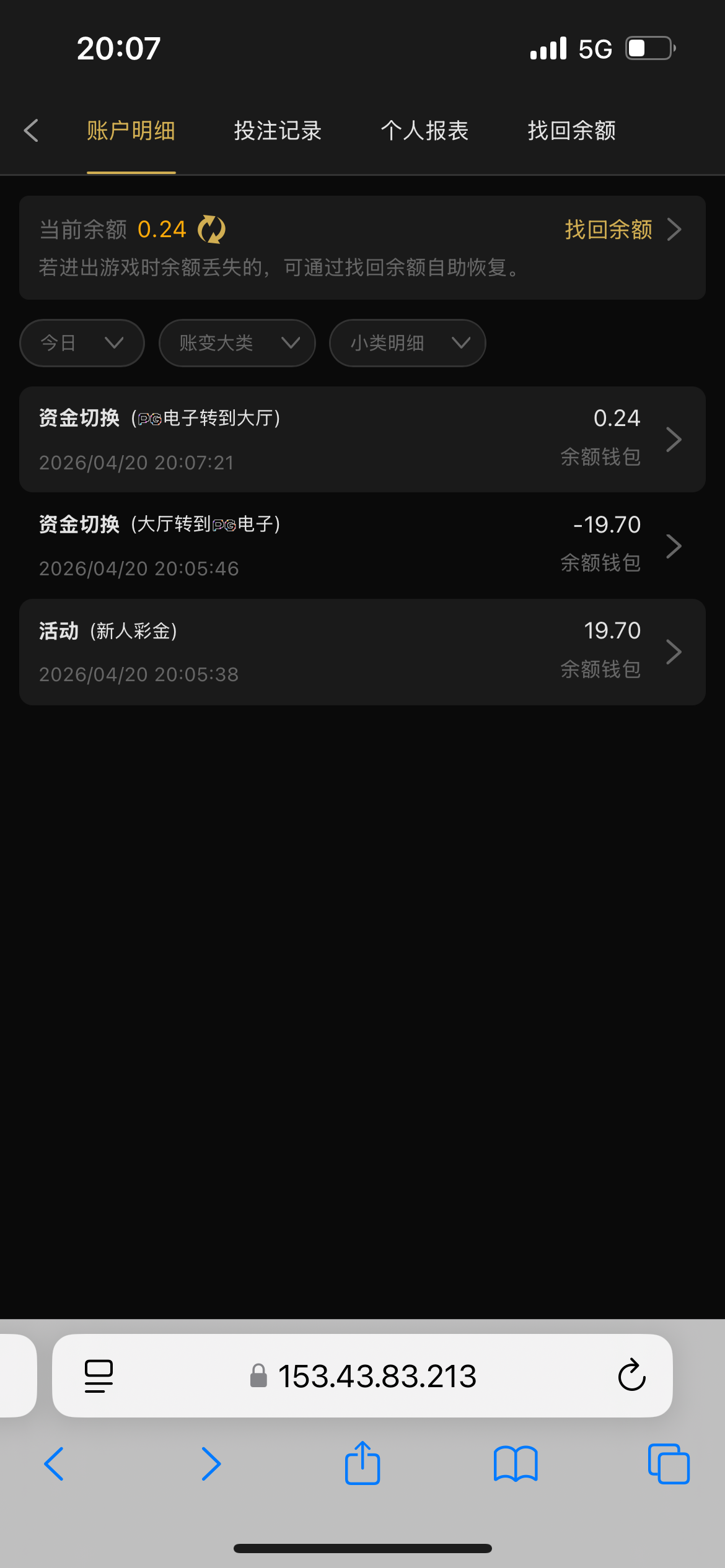Open the 小类明细 subcategory dropdown
This screenshot has height=1568, width=725.
click(x=406, y=342)
